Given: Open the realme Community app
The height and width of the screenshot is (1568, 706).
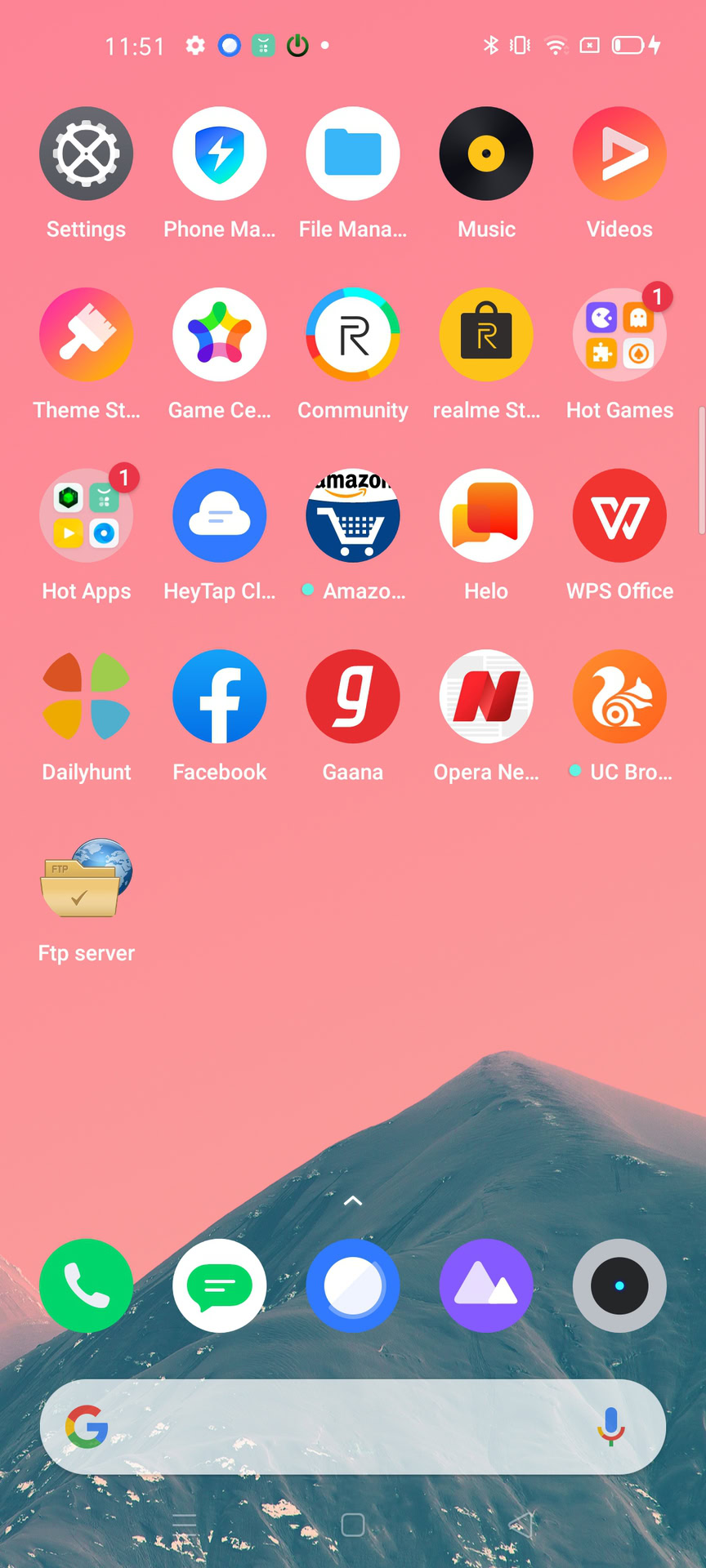Looking at the screenshot, I should [x=352, y=335].
